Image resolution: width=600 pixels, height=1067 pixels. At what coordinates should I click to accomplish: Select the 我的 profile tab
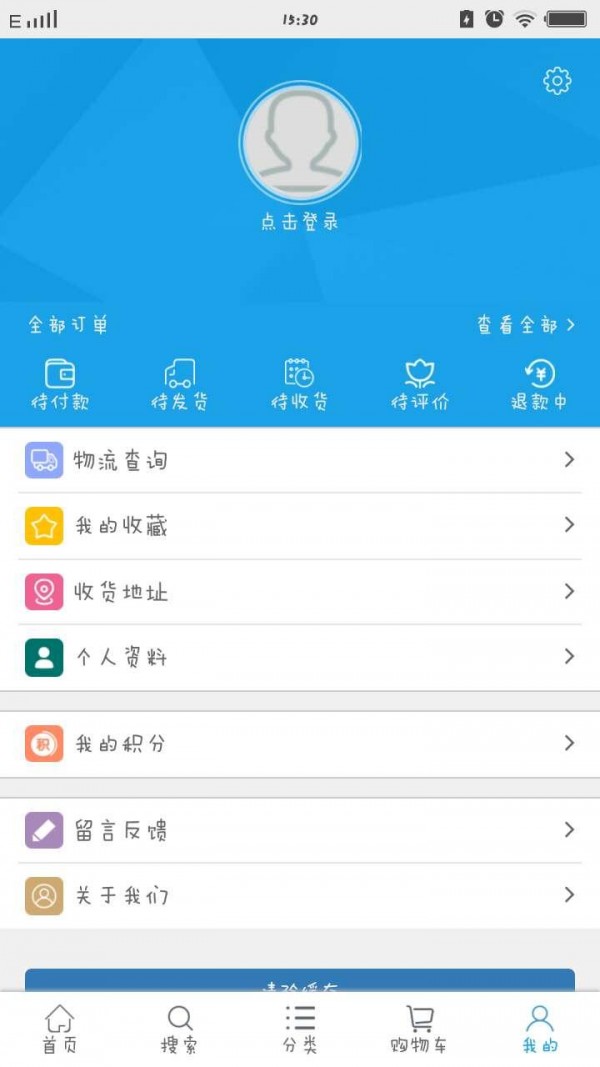(x=540, y=1030)
